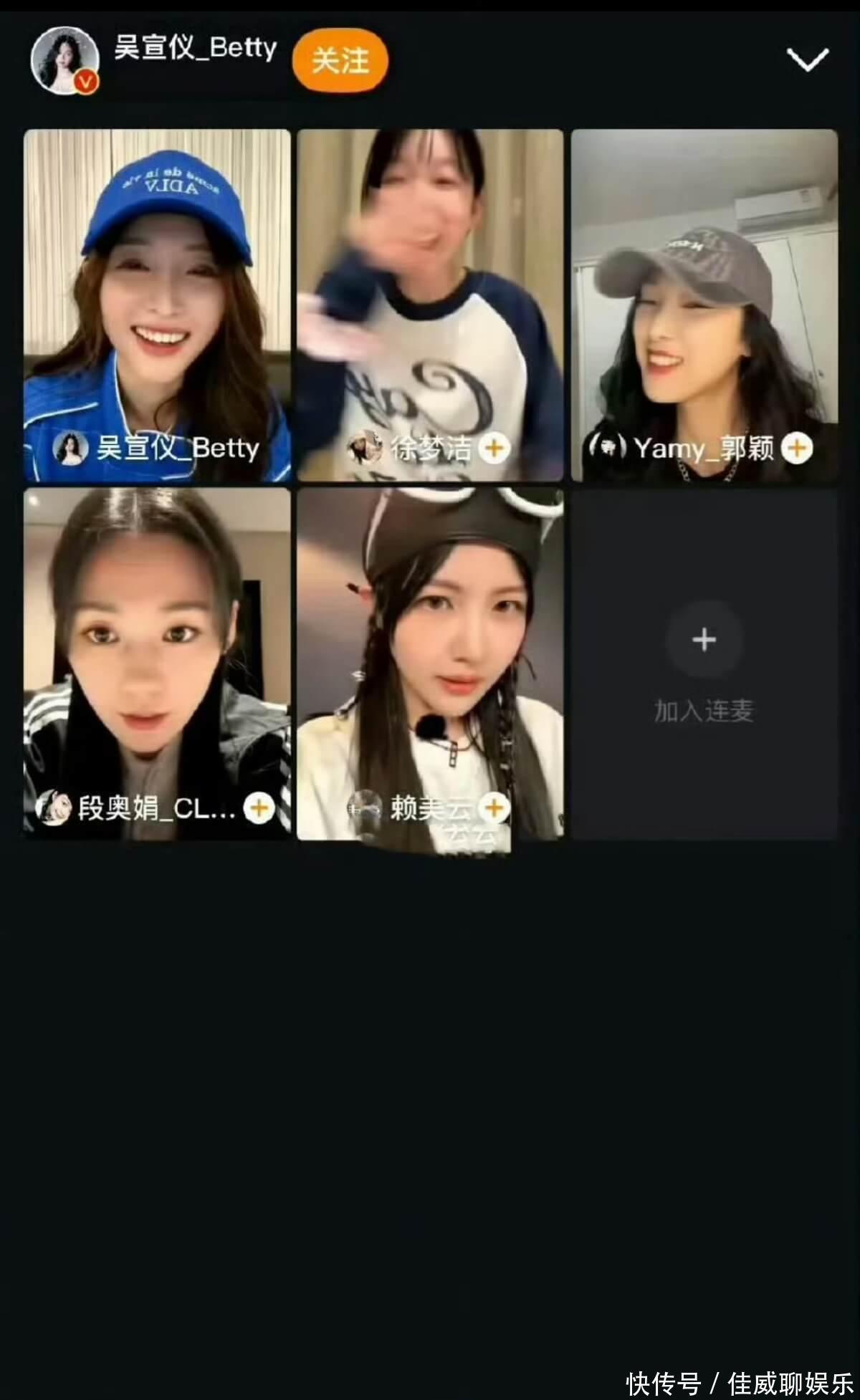Follow 段奥娟 using the plus icon
Screen dimensions: 860x1400
(x=259, y=808)
